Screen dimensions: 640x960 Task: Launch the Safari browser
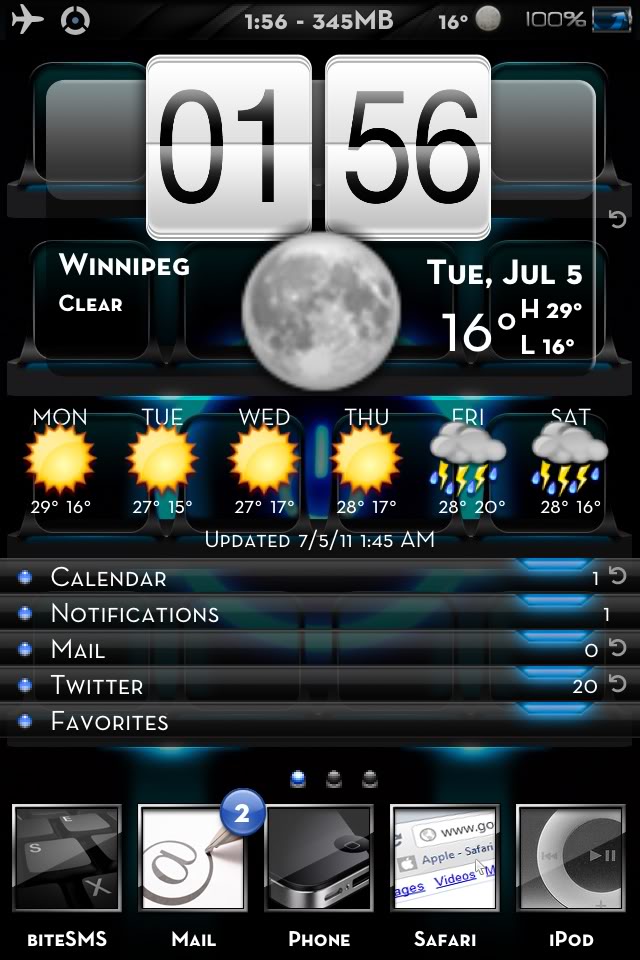click(445, 858)
